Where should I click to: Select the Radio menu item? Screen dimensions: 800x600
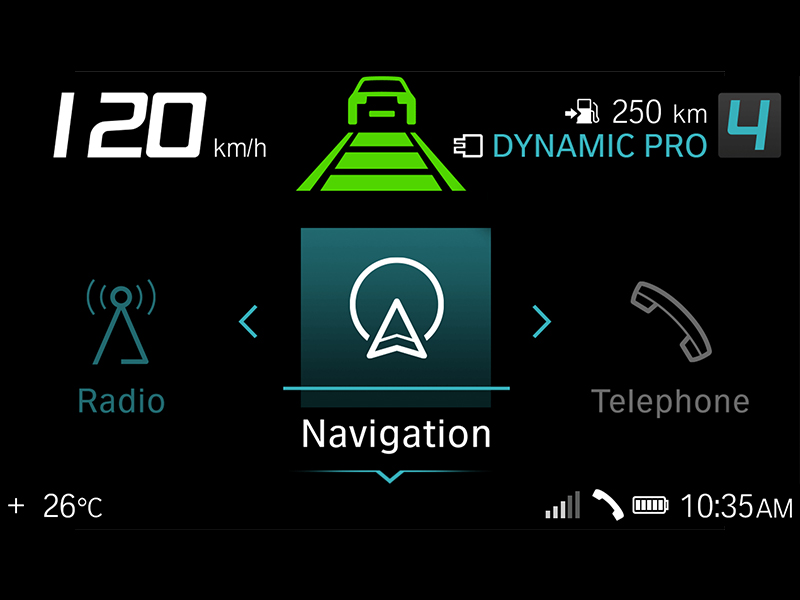tap(121, 347)
